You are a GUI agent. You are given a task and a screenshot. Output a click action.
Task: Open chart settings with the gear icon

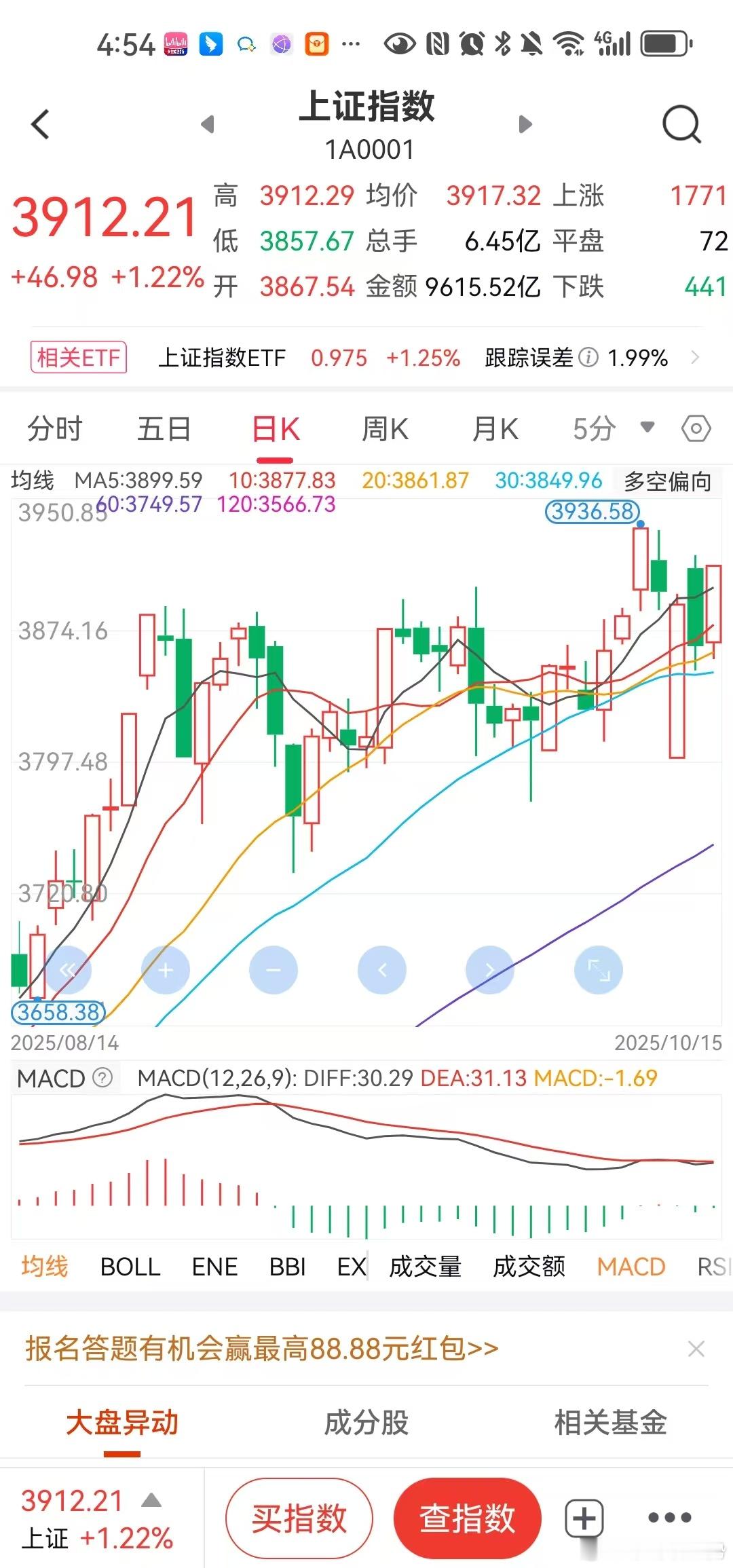click(x=694, y=428)
